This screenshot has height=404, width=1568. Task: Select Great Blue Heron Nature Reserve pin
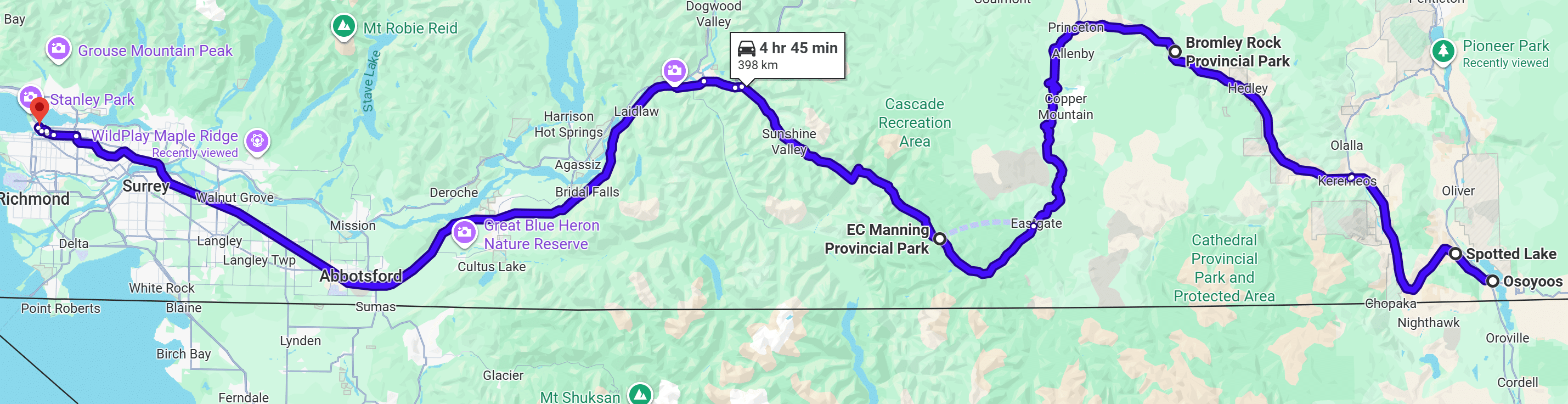pos(465,232)
